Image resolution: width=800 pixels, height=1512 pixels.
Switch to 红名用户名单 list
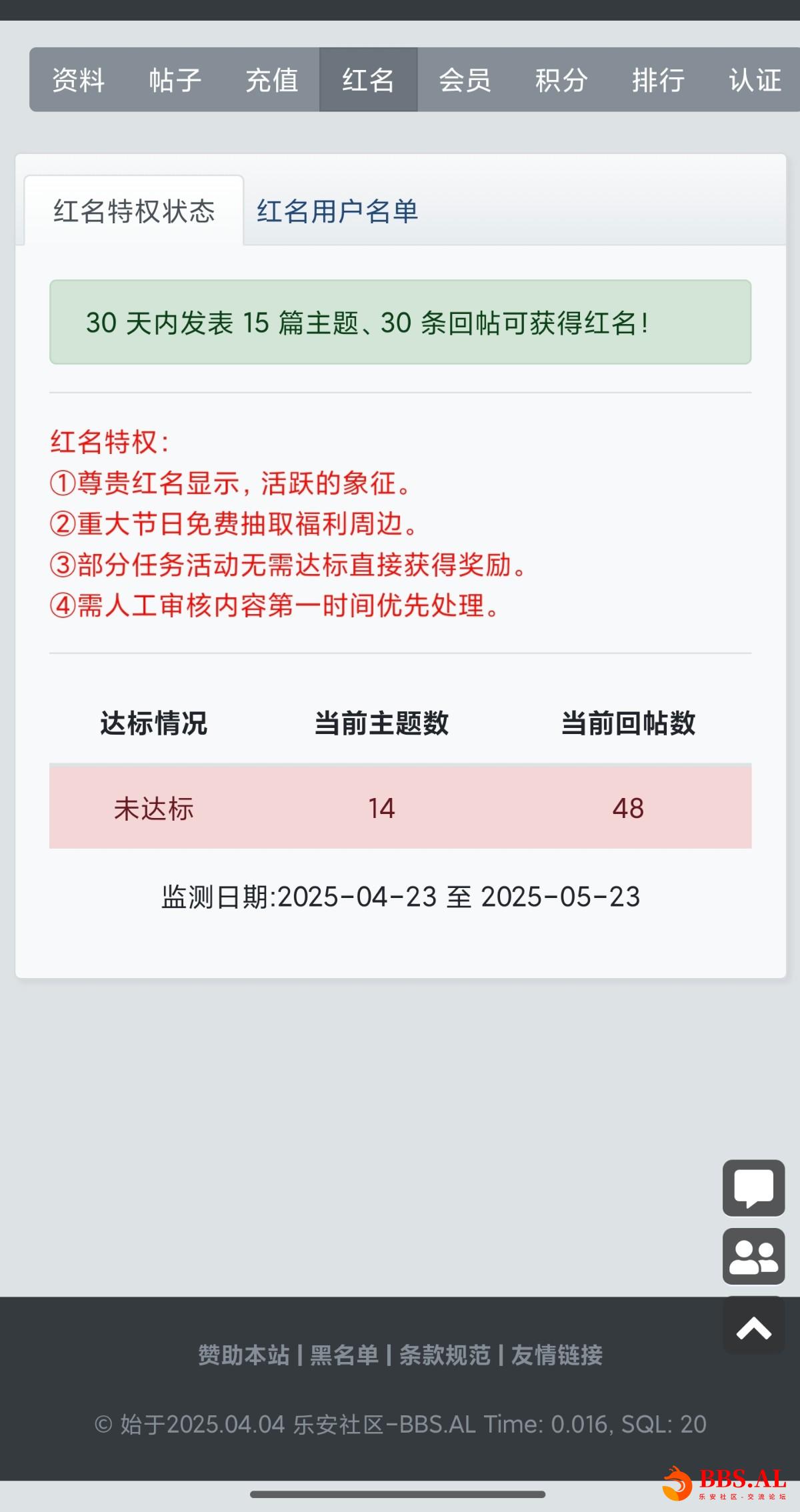point(337,211)
